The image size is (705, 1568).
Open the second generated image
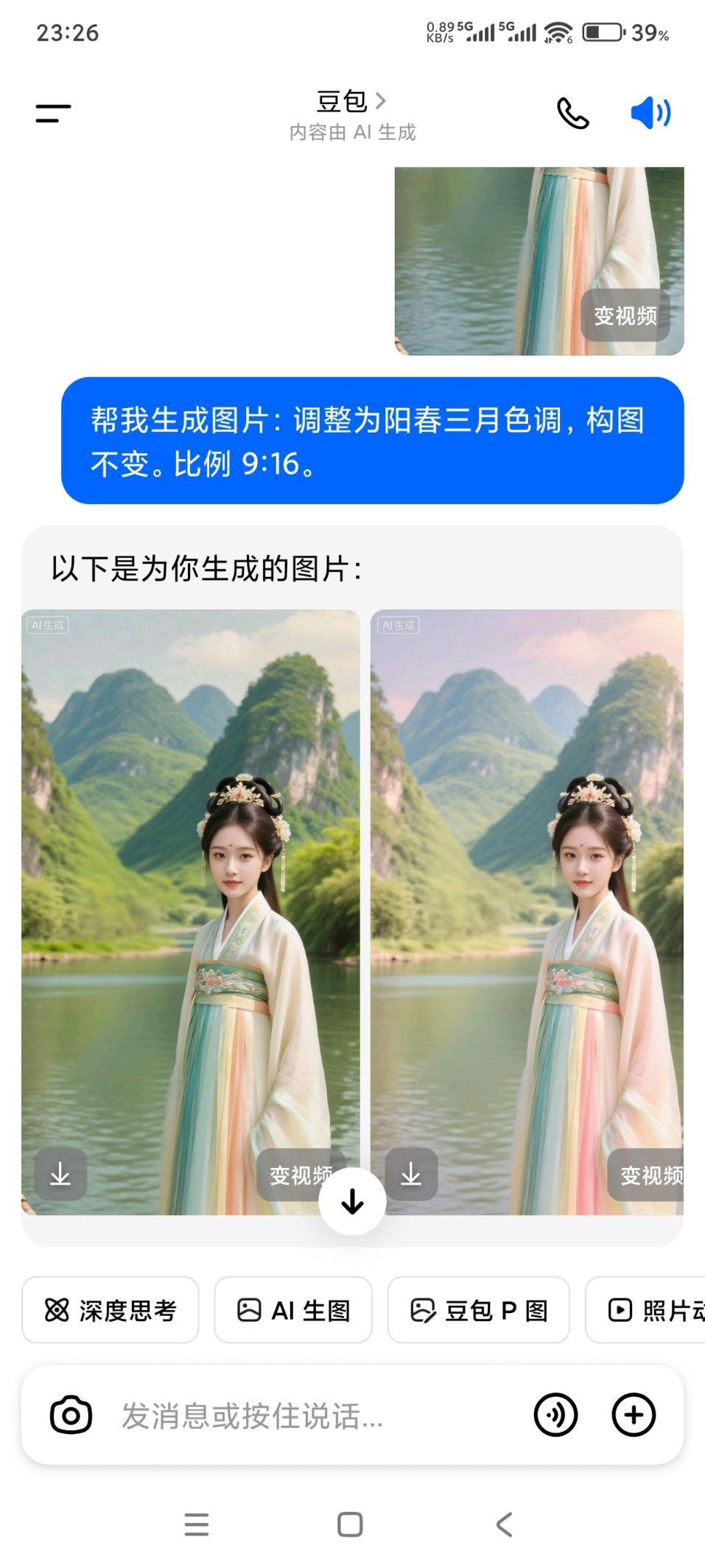(527, 884)
